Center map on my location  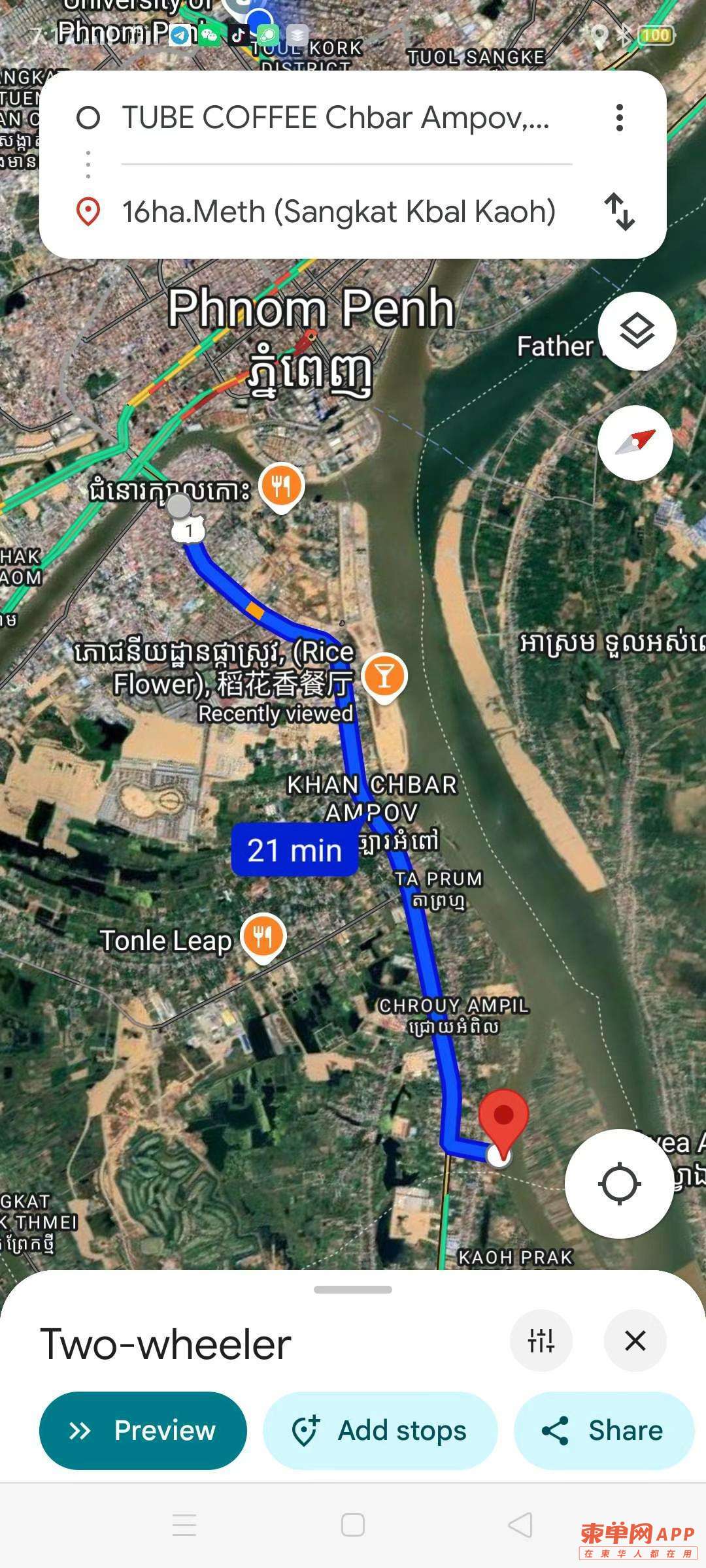pyautogui.click(x=619, y=1183)
